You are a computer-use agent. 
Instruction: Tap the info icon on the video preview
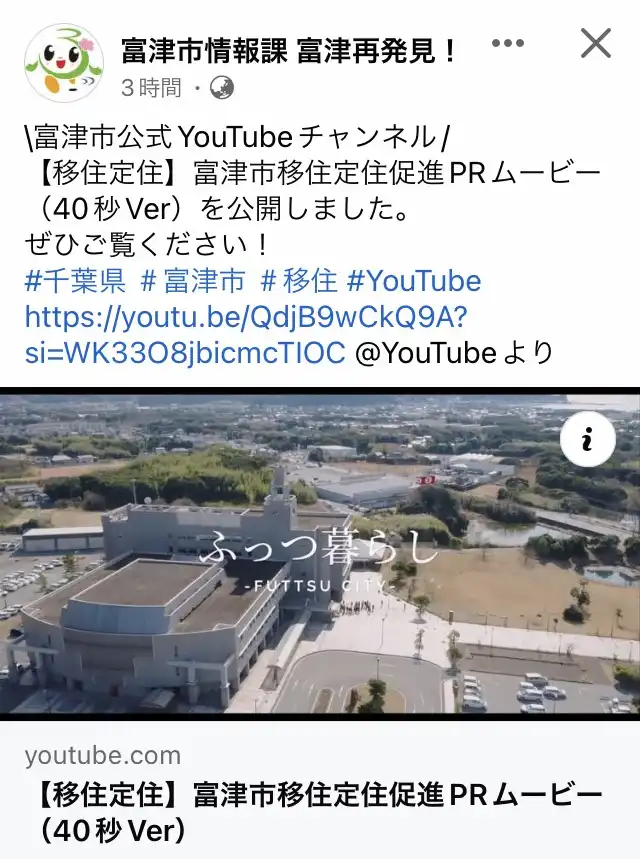[x=587, y=439]
